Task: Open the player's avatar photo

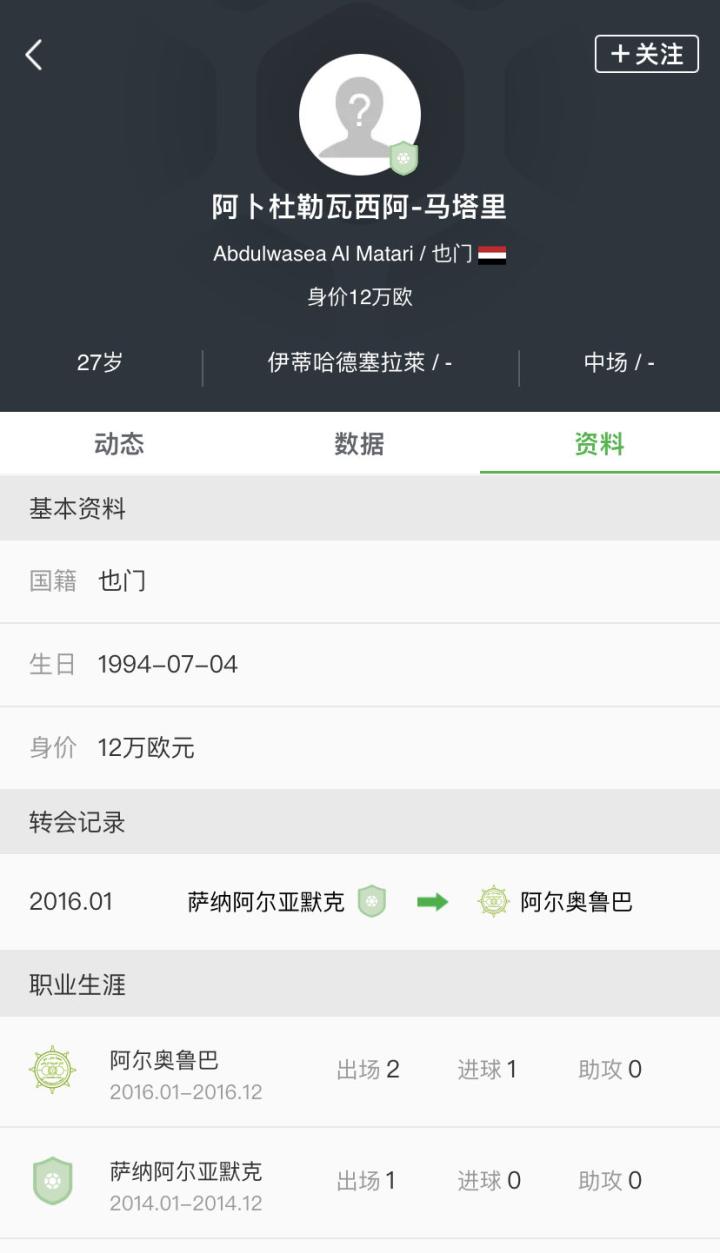Action: (359, 114)
